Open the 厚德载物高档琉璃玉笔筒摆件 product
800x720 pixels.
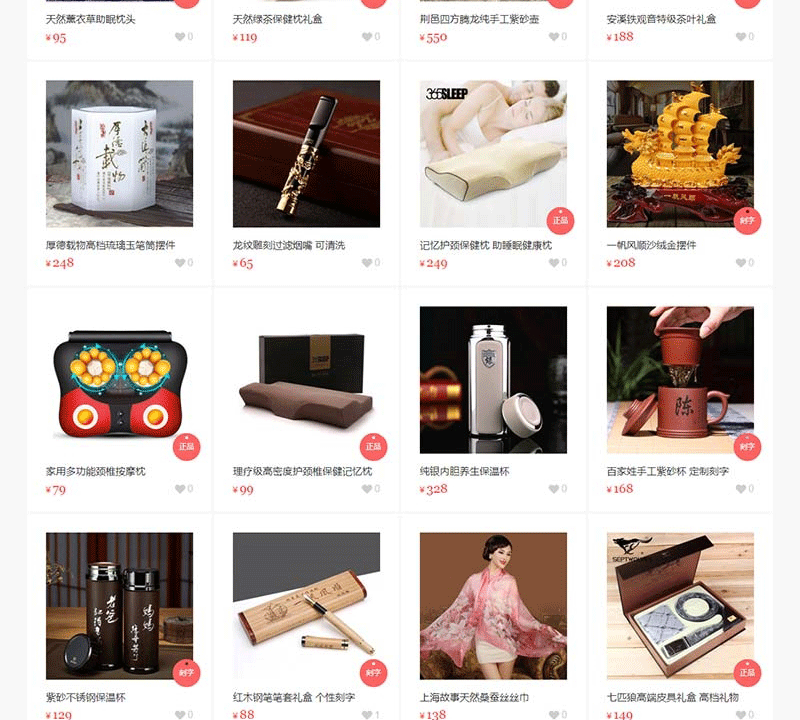119,154
